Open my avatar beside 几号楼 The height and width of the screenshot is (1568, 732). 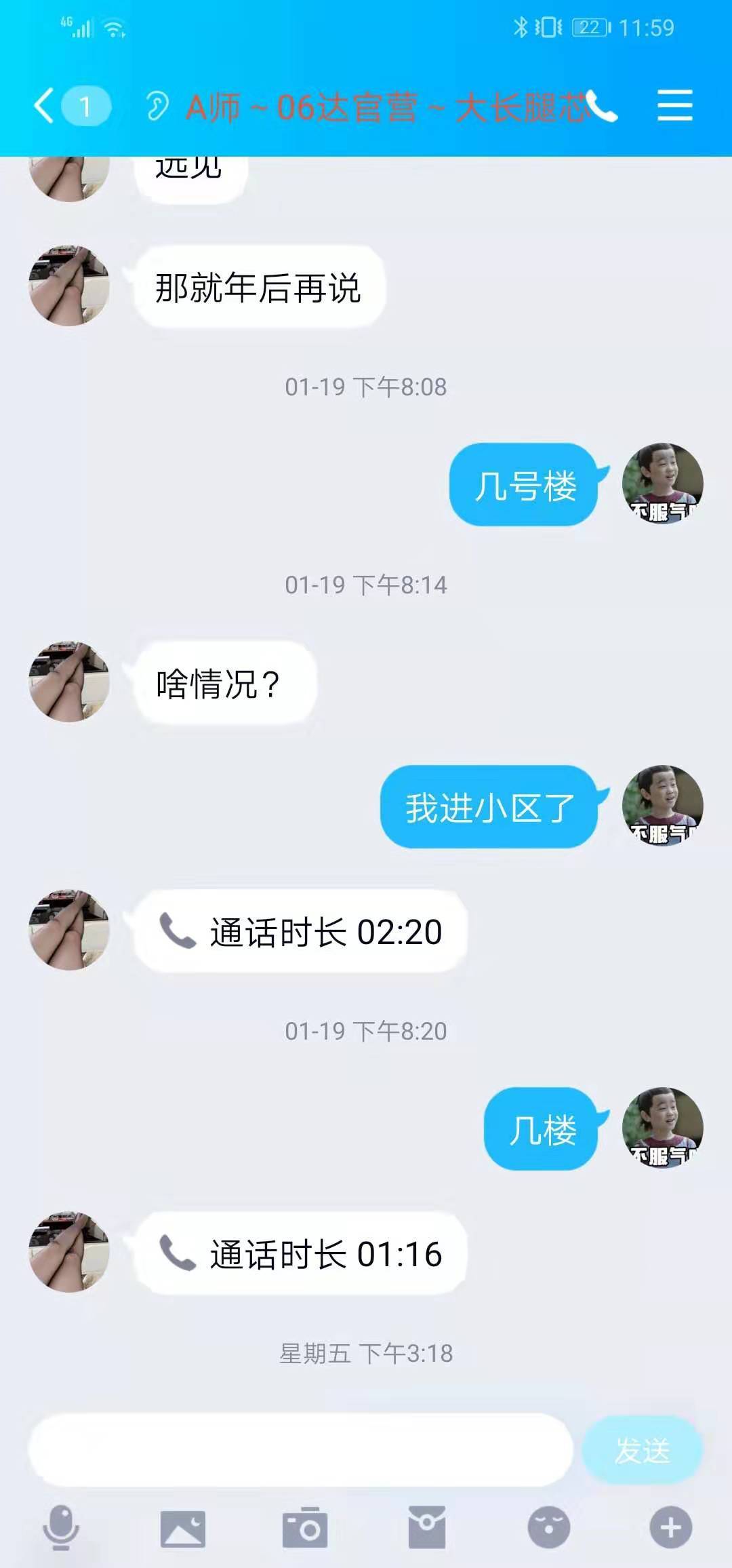(662, 484)
